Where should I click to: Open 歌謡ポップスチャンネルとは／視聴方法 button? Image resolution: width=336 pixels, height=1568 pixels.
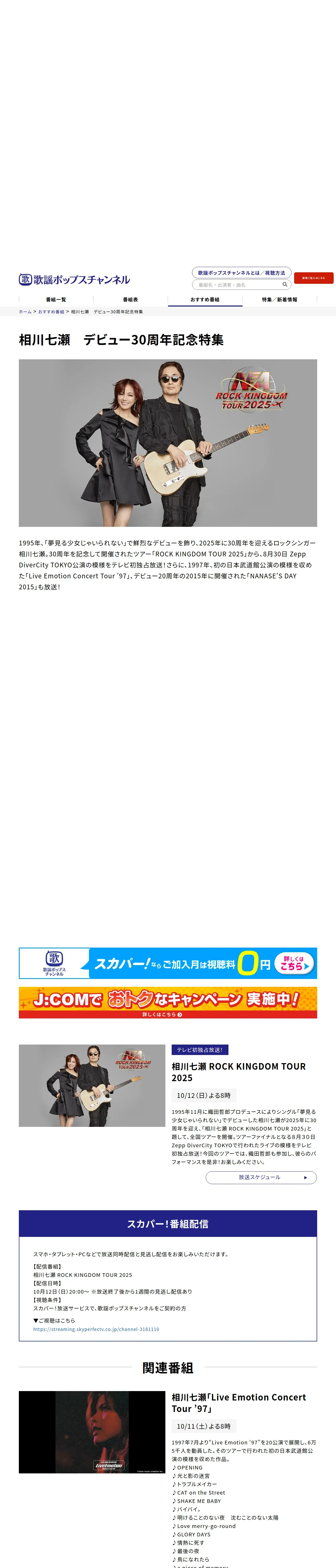(x=242, y=273)
